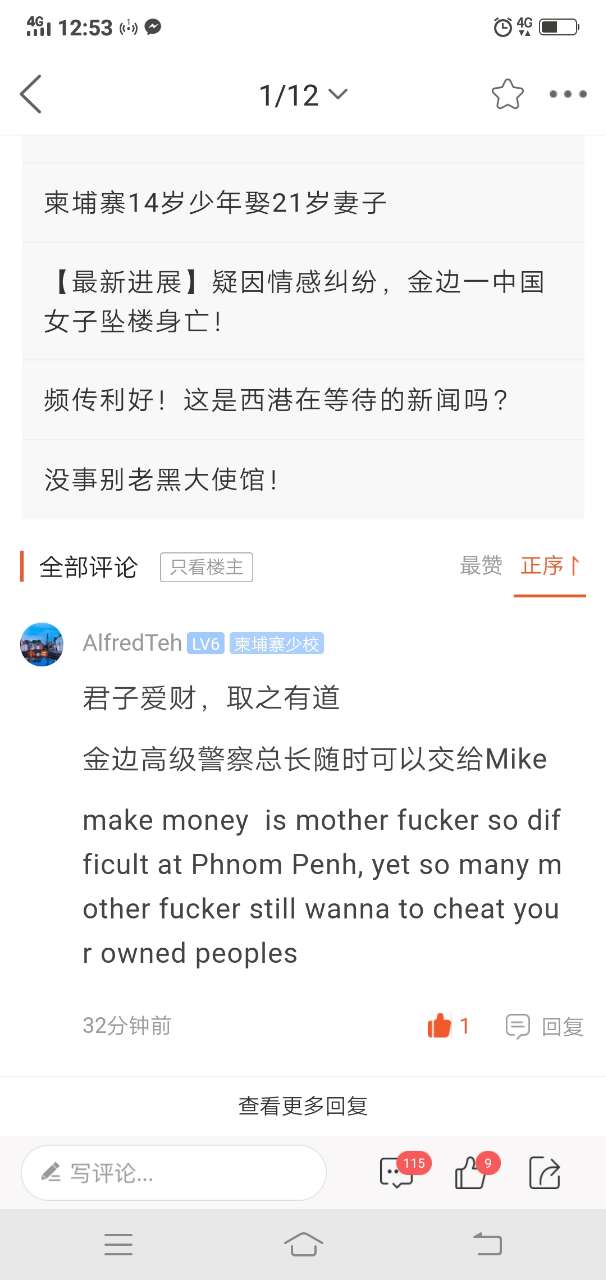Image resolution: width=606 pixels, height=1280 pixels.
Task: Share this post
Action: click(544, 1172)
